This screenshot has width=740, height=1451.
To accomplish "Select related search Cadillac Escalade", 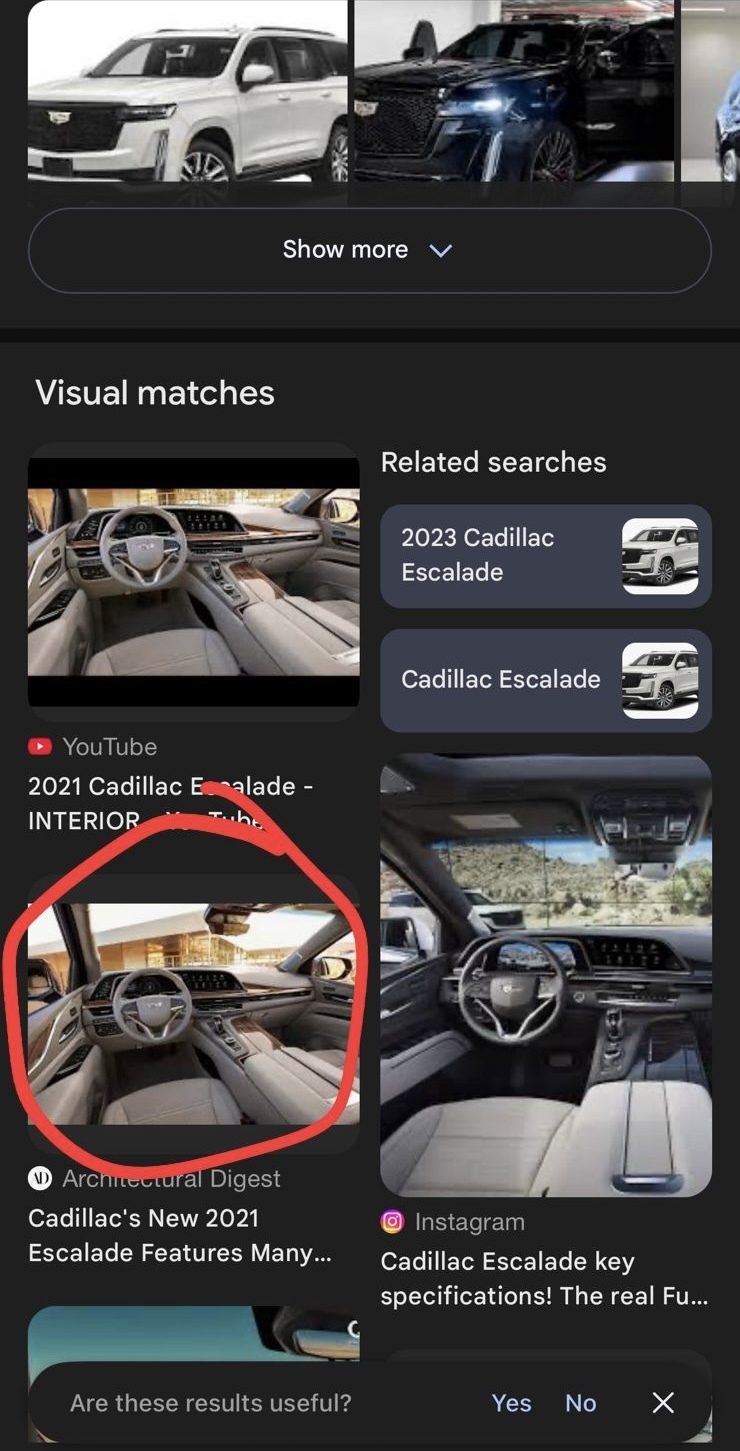I will 545,680.
